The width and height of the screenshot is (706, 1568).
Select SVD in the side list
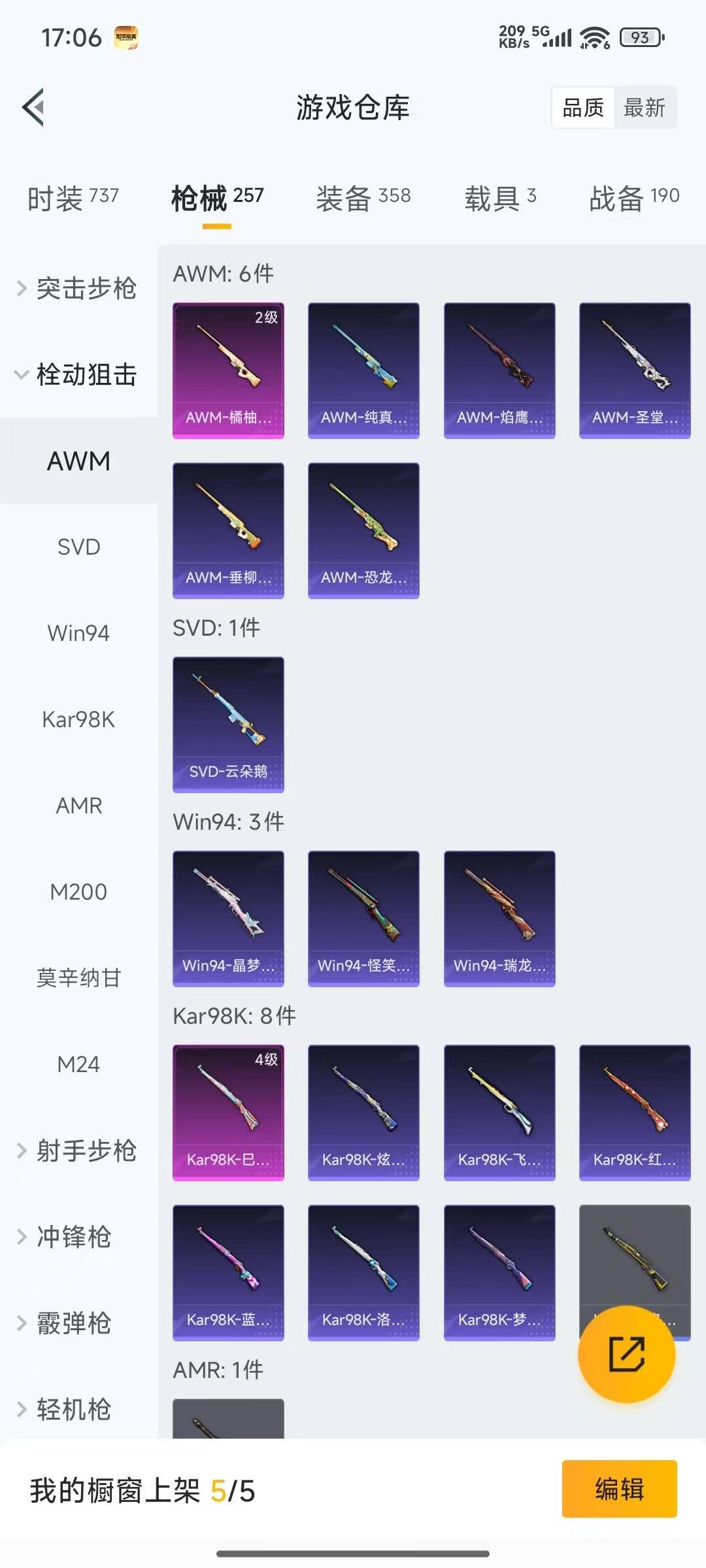[x=78, y=547]
